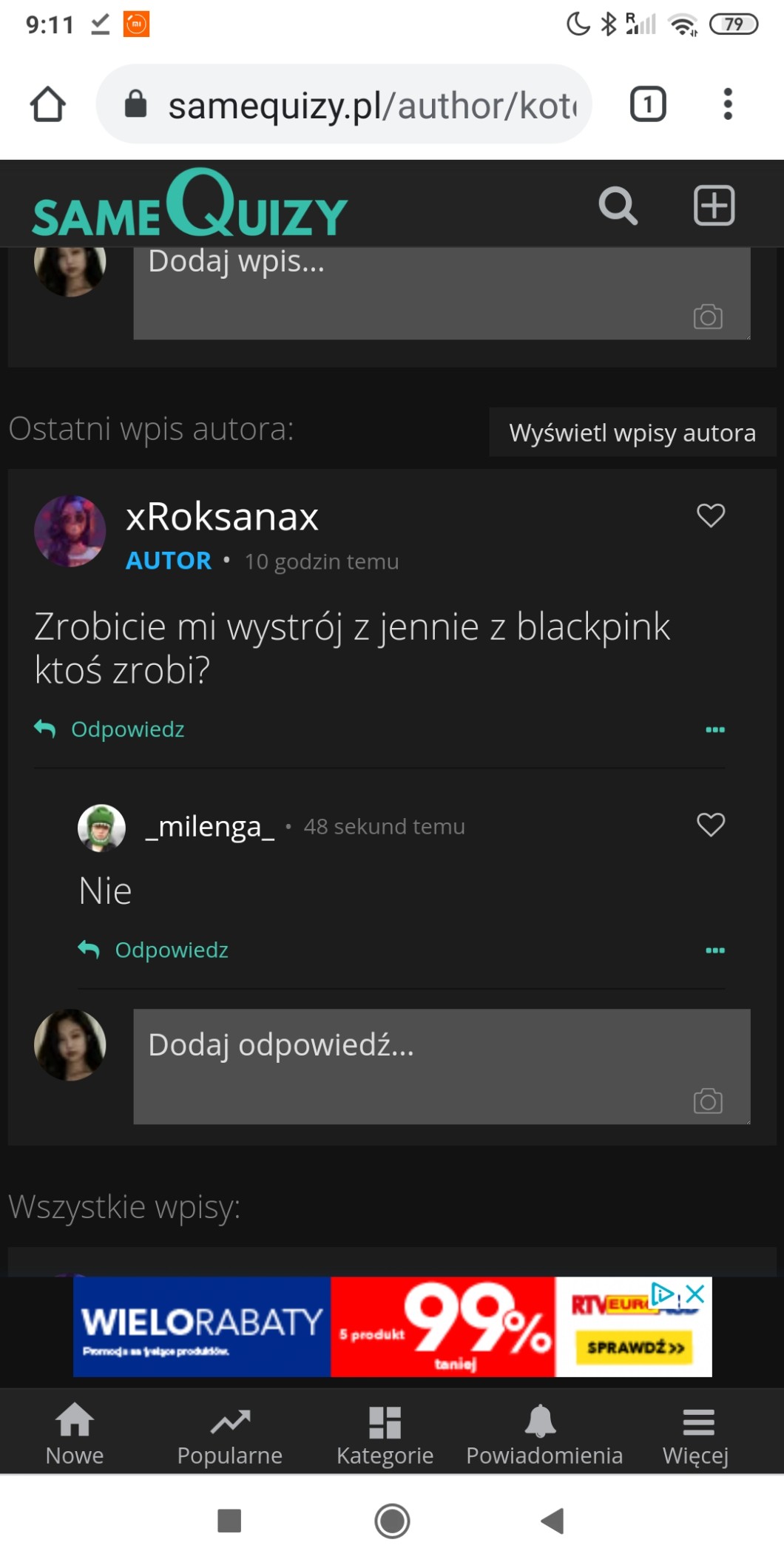Image resolution: width=784 pixels, height=1568 pixels.
Task: Like xRoksanax's post with the heart
Action: tap(711, 516)
